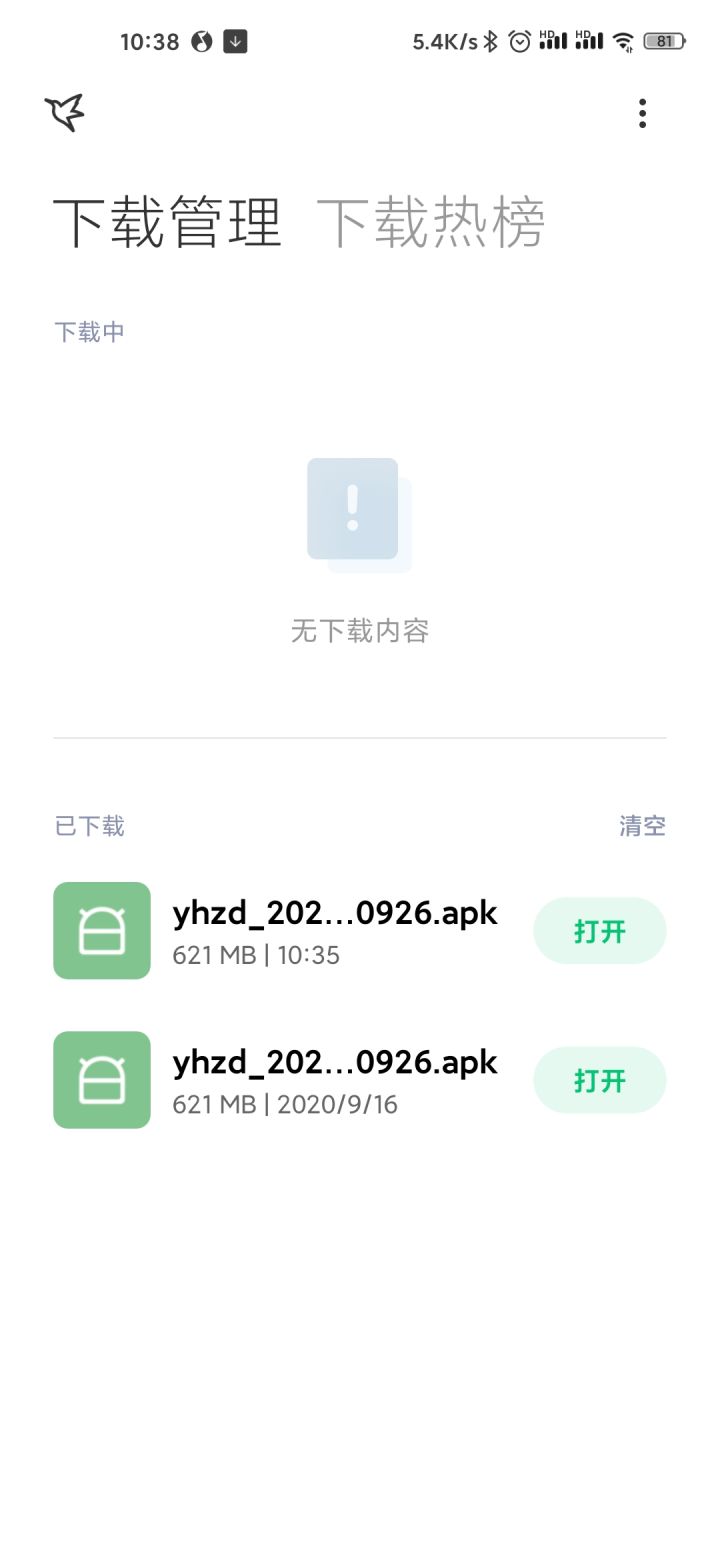
Task: Tap the download arrow icon in status bar
Action: pos(234,41)
